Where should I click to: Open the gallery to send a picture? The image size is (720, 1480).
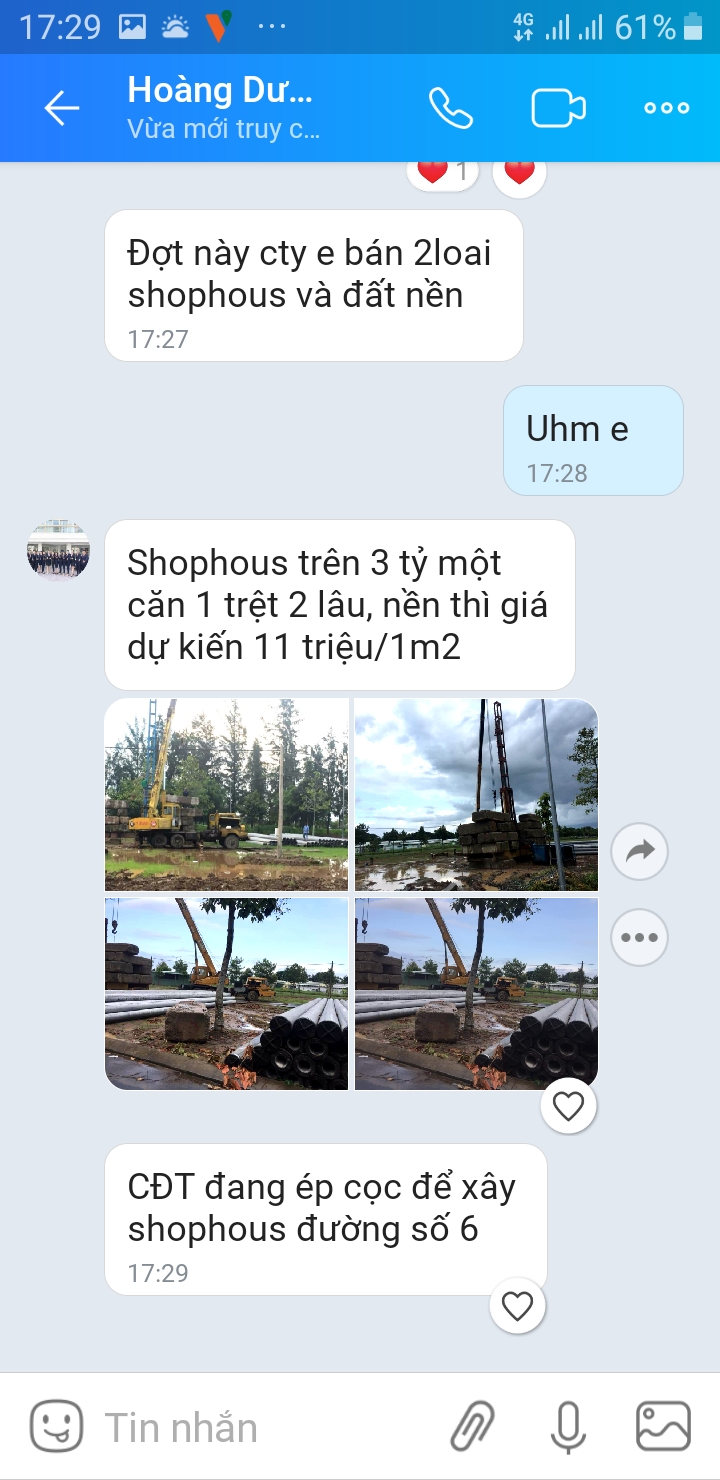point(663,1427)
